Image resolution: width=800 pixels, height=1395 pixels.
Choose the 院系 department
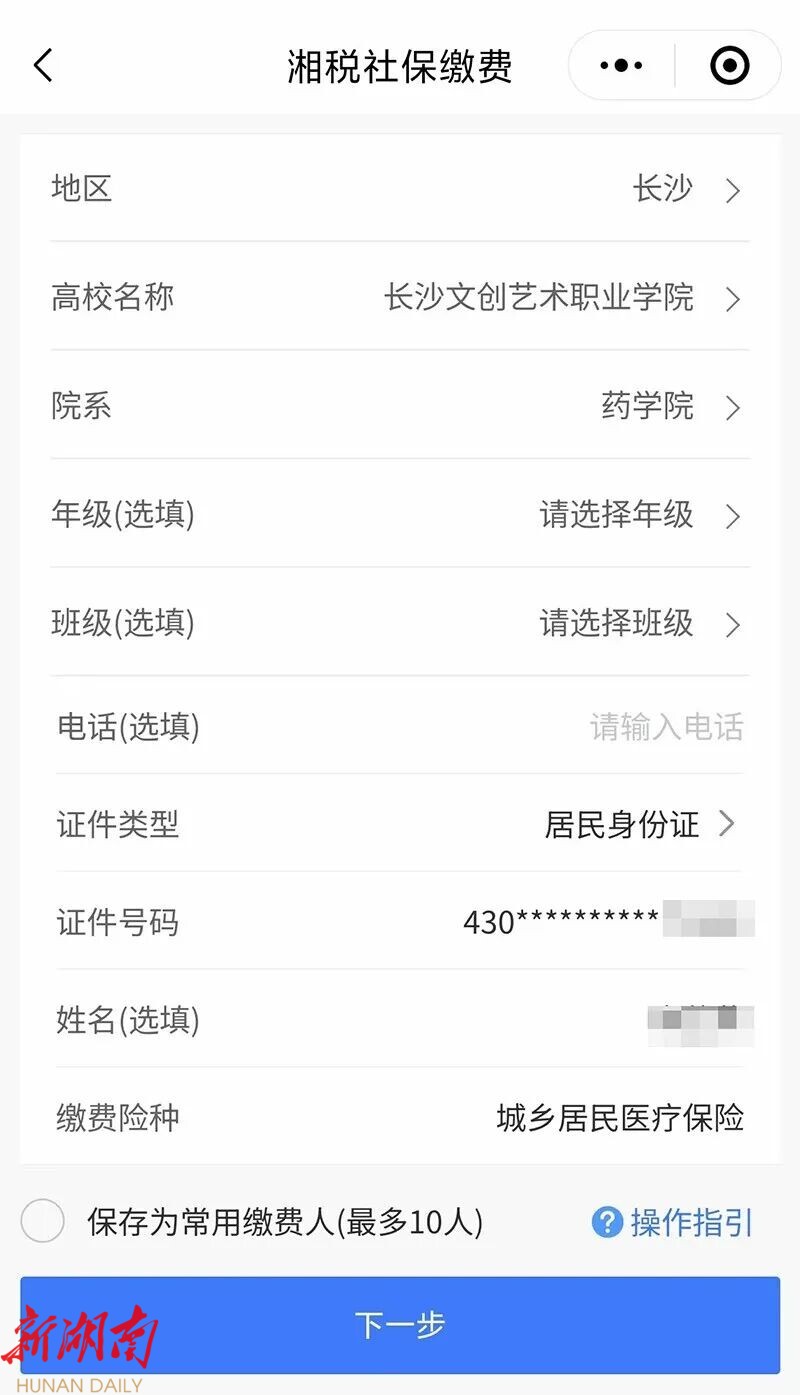click(x=670, y=407)
